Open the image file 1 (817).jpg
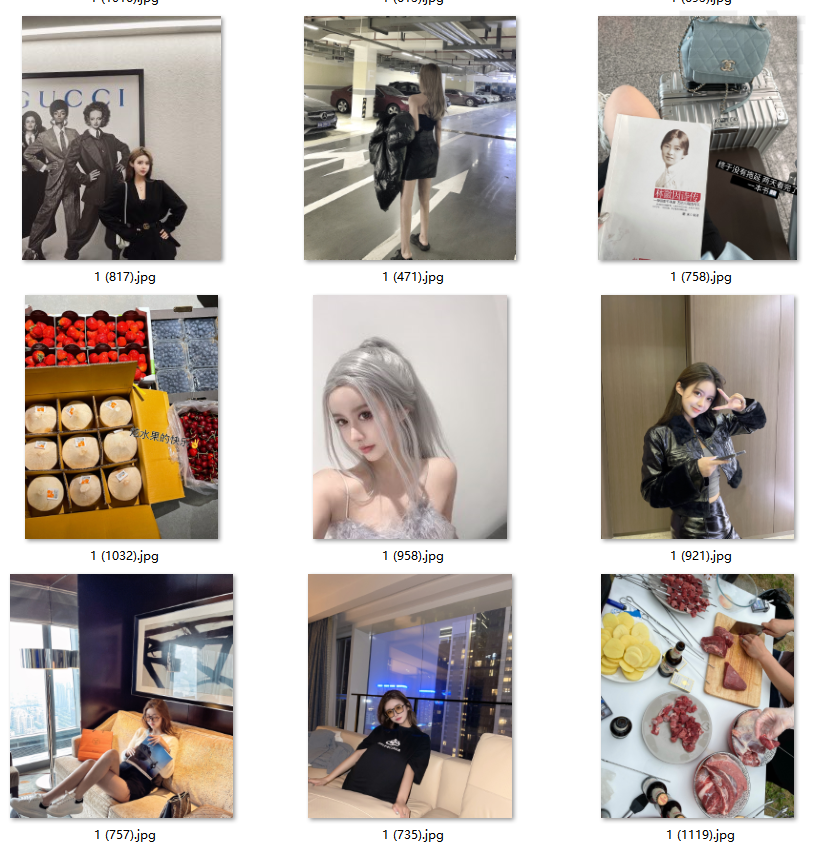The width and height of the screenshot is (814, 846). (122, 138)
